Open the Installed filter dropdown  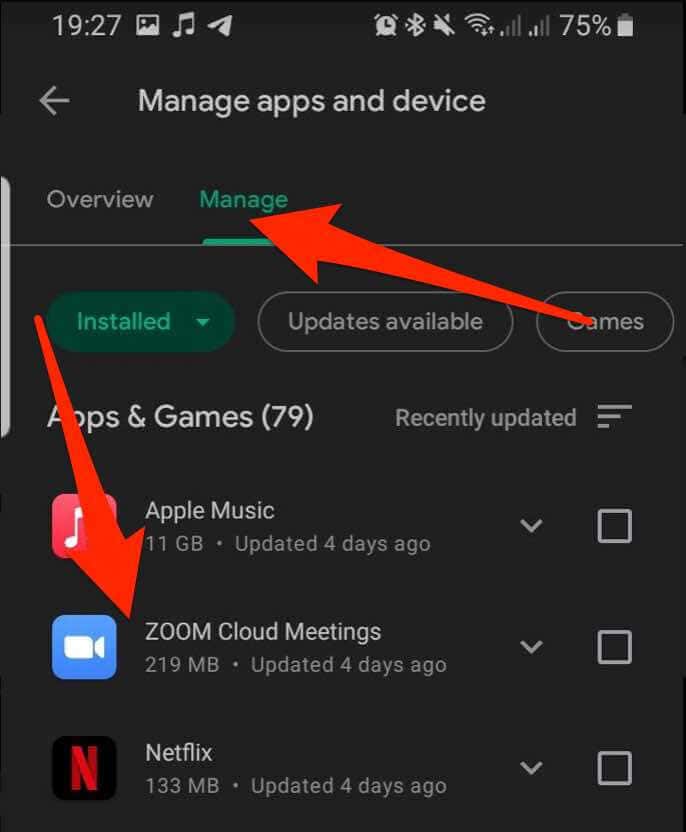(143, 321)
